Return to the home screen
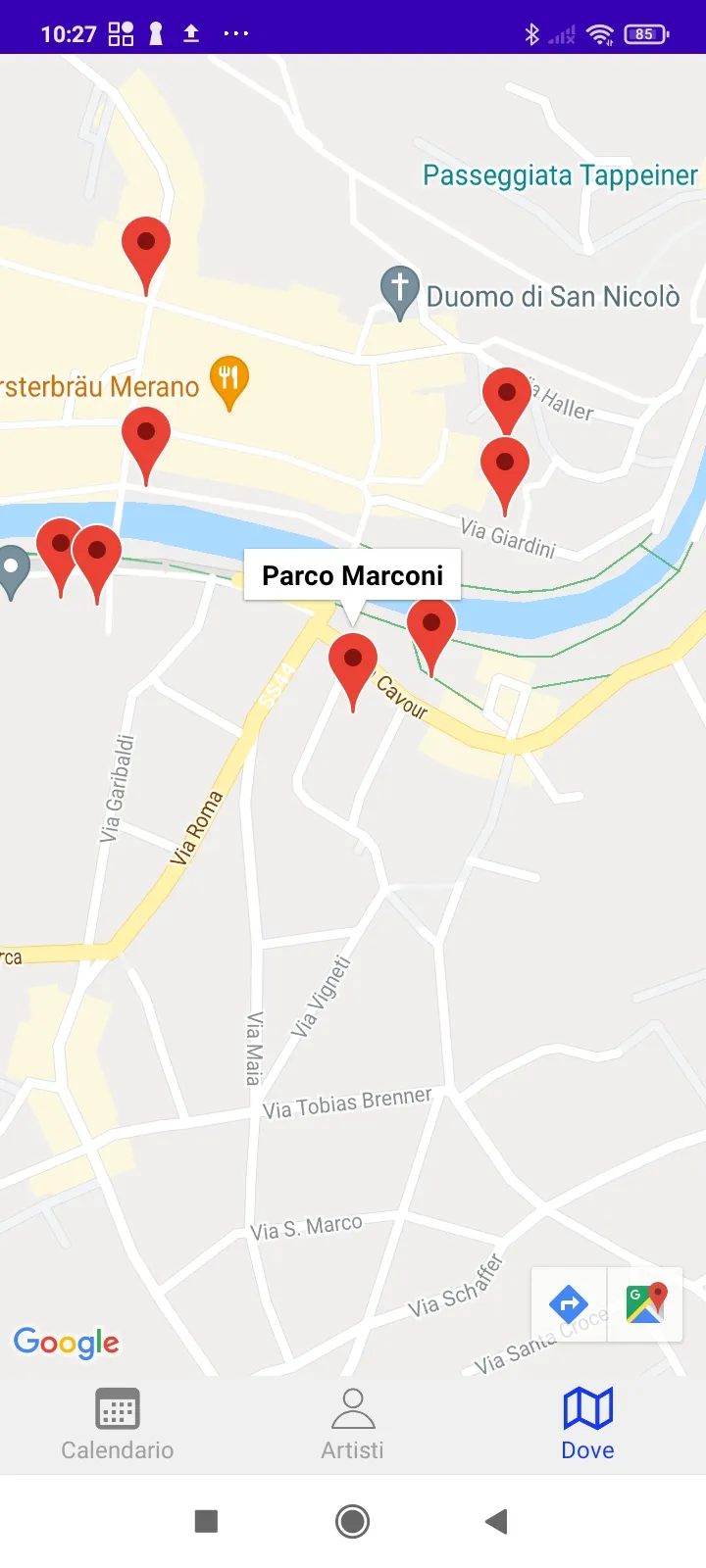This screenshot has height=1568, width=706. (353, 1521)
